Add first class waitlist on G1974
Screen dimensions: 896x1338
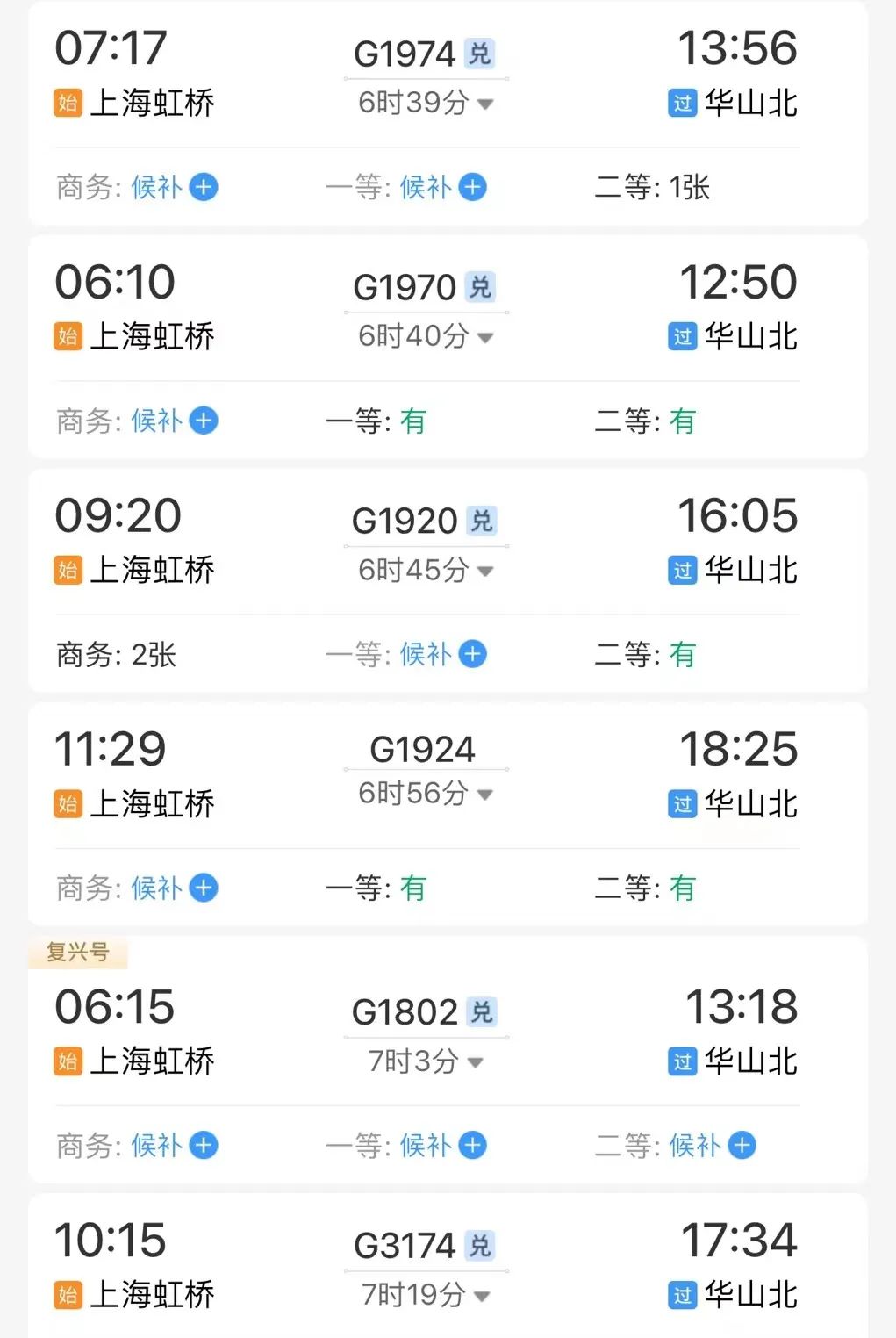point(473,187)
